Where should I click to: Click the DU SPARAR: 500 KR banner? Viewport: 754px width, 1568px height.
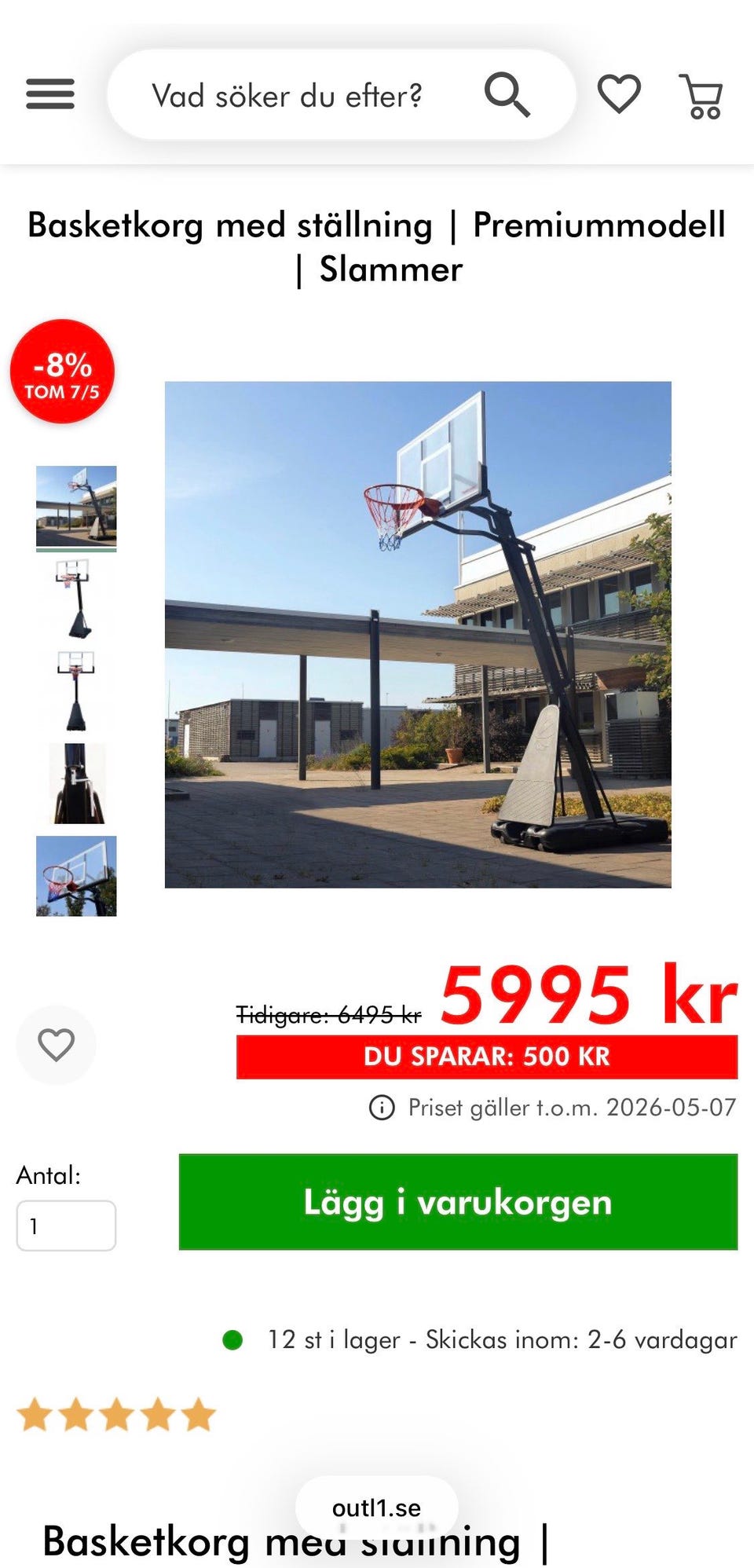point(487,1057)
